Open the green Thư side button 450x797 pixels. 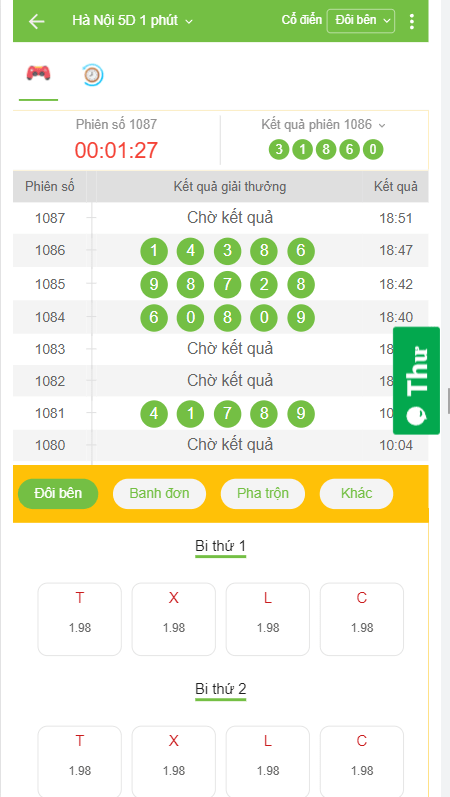point(416,381)
